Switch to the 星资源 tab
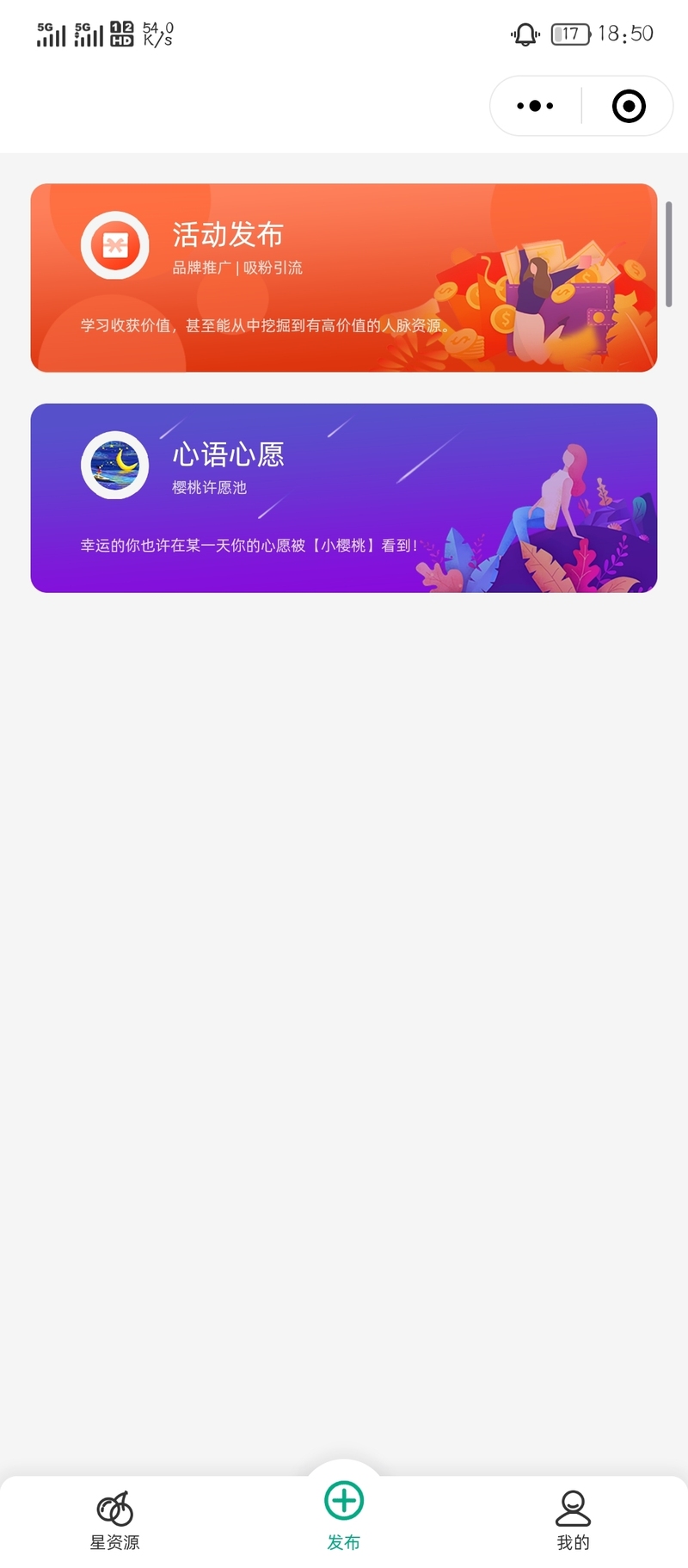The image size is (688, 1568). pos(114,1521)
